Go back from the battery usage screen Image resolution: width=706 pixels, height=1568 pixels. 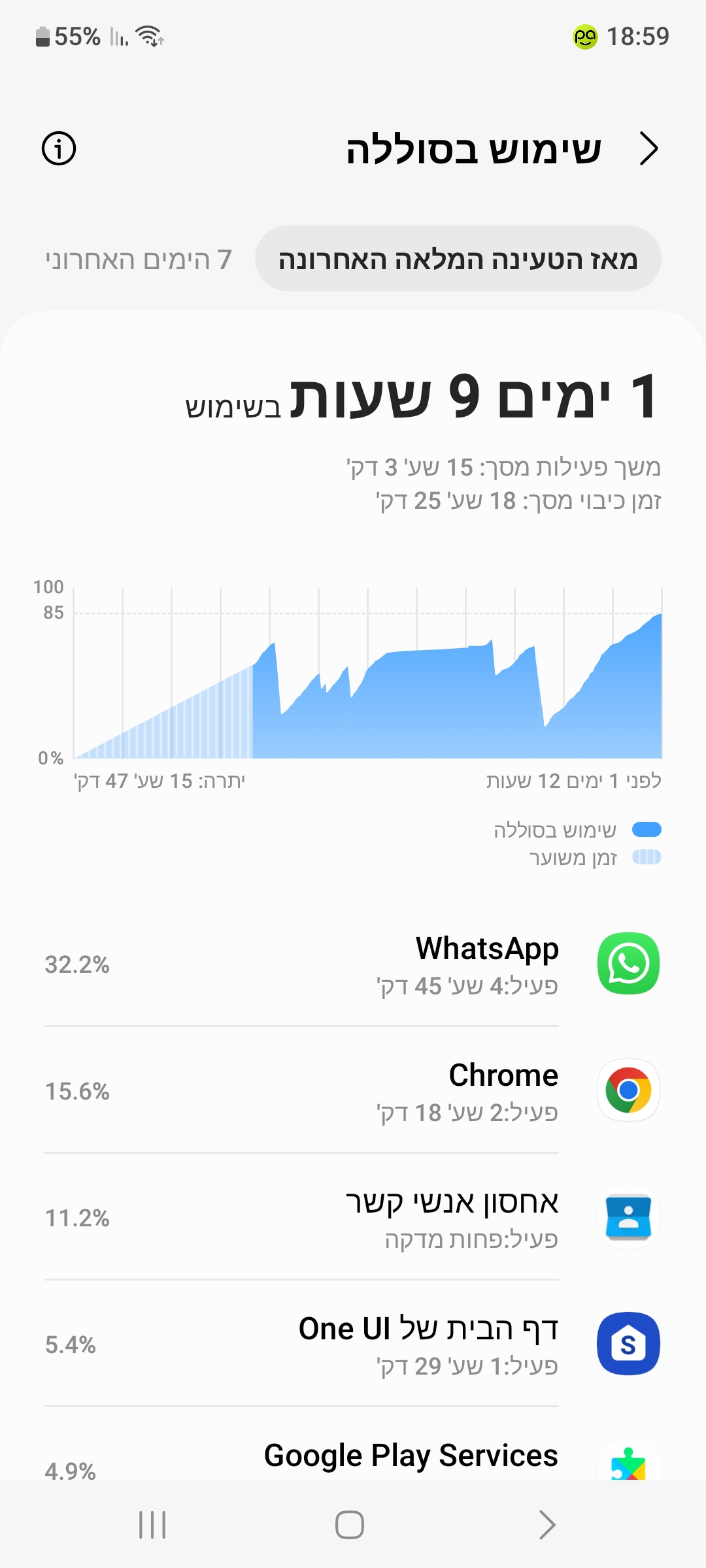(648, 149)
